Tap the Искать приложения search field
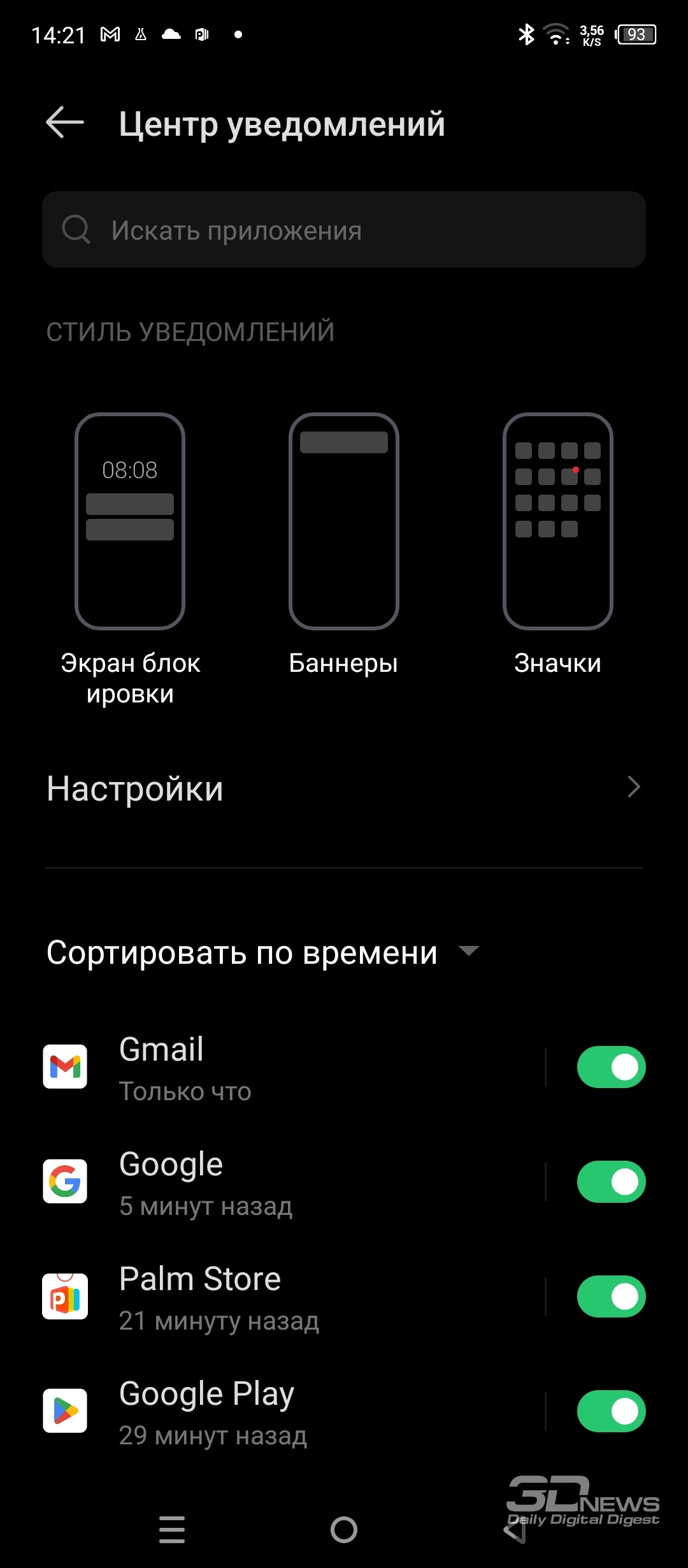The height and width of the screenshot is (1568, 688). [x=344, y=229]
